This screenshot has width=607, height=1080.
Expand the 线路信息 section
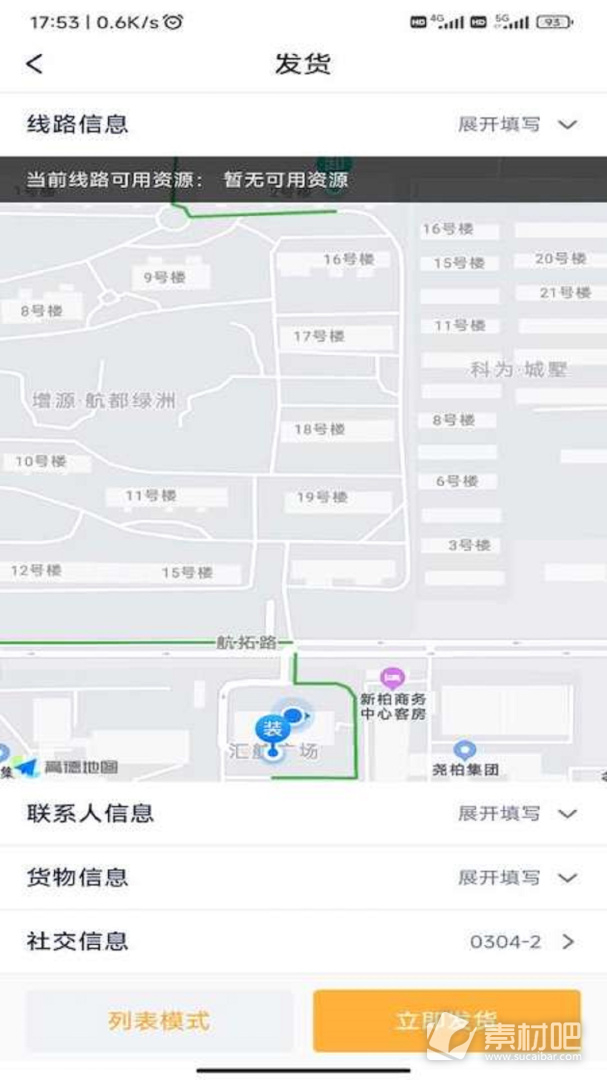[x=517, y=125]
